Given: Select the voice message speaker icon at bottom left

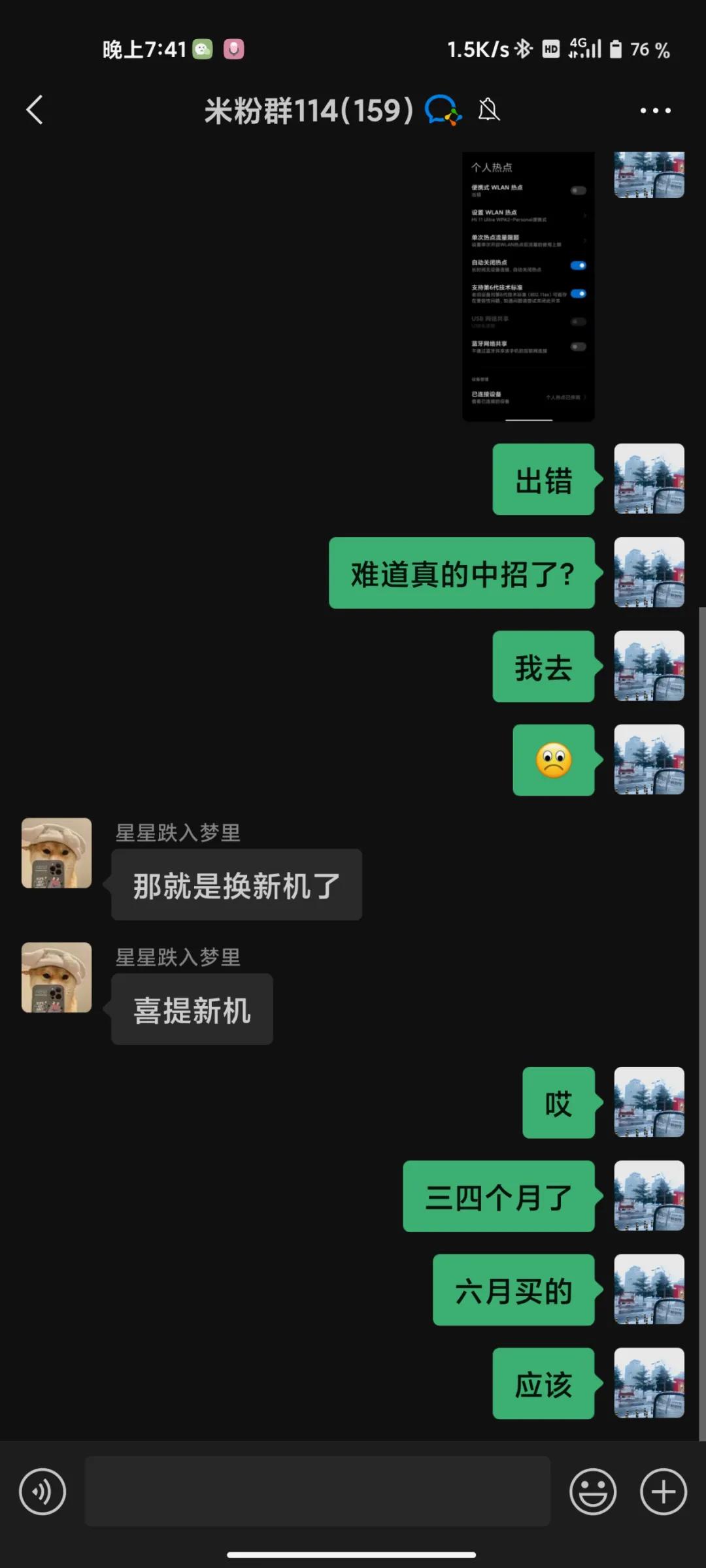Looking at the screenshot, I should click(42, 1492).
